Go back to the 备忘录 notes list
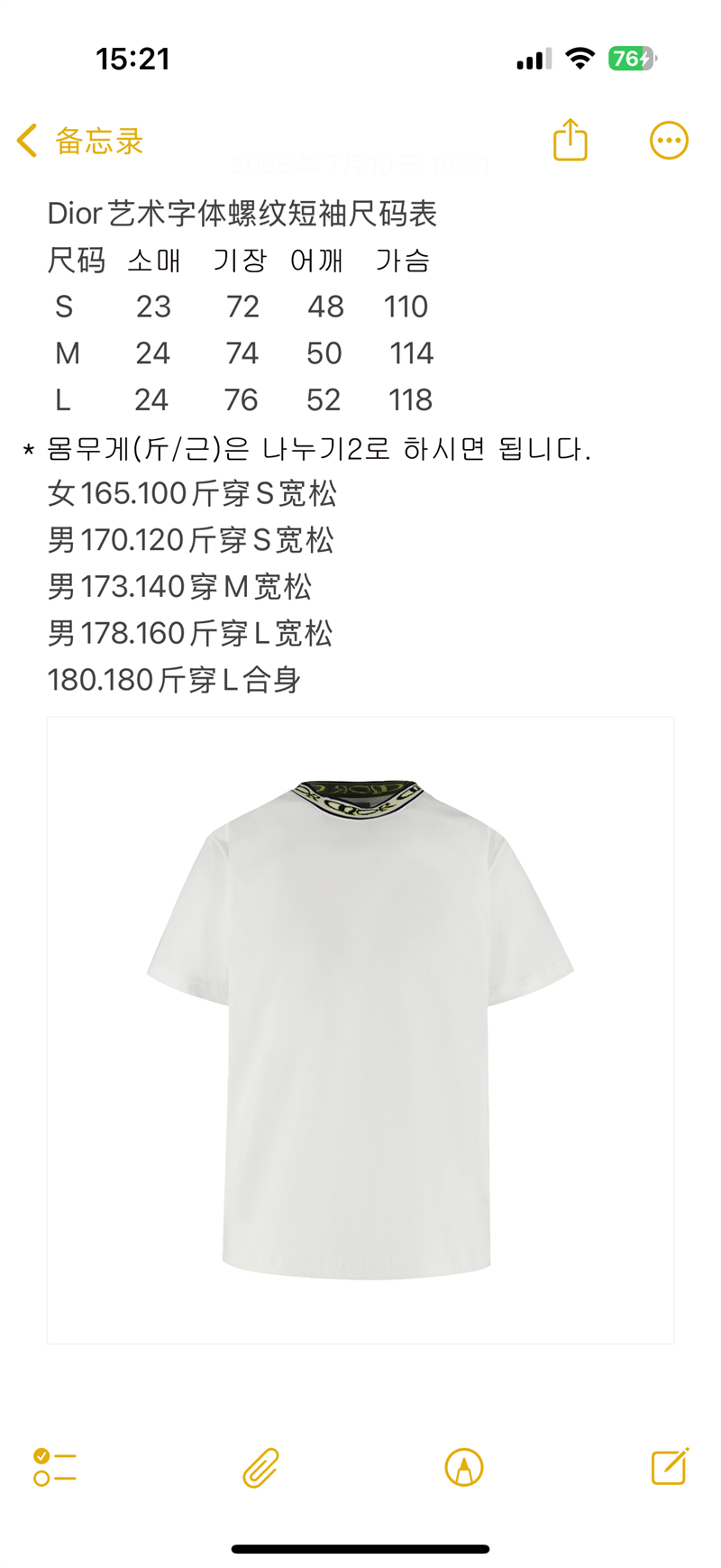 pyautogui.click(x=79, y=141)
